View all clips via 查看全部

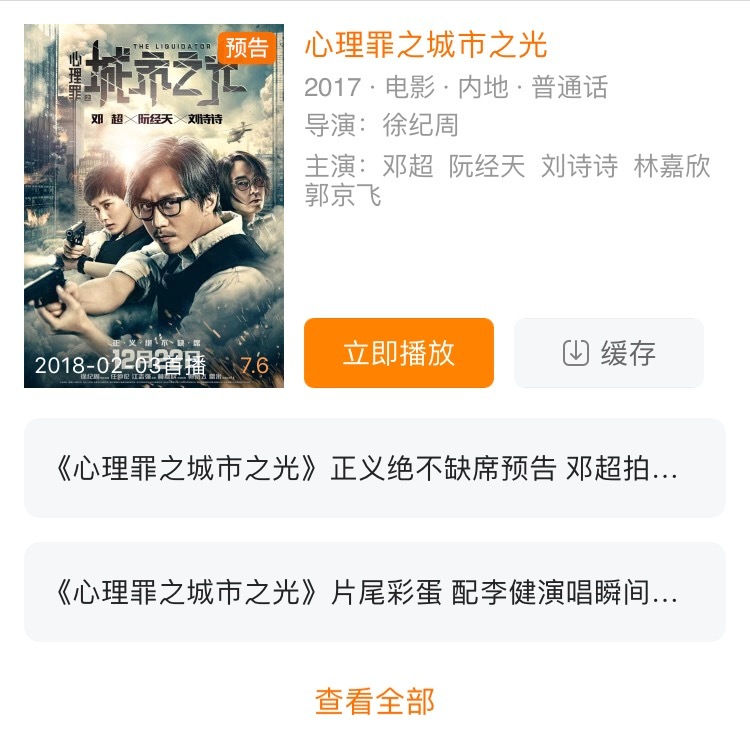coord(375,701)
